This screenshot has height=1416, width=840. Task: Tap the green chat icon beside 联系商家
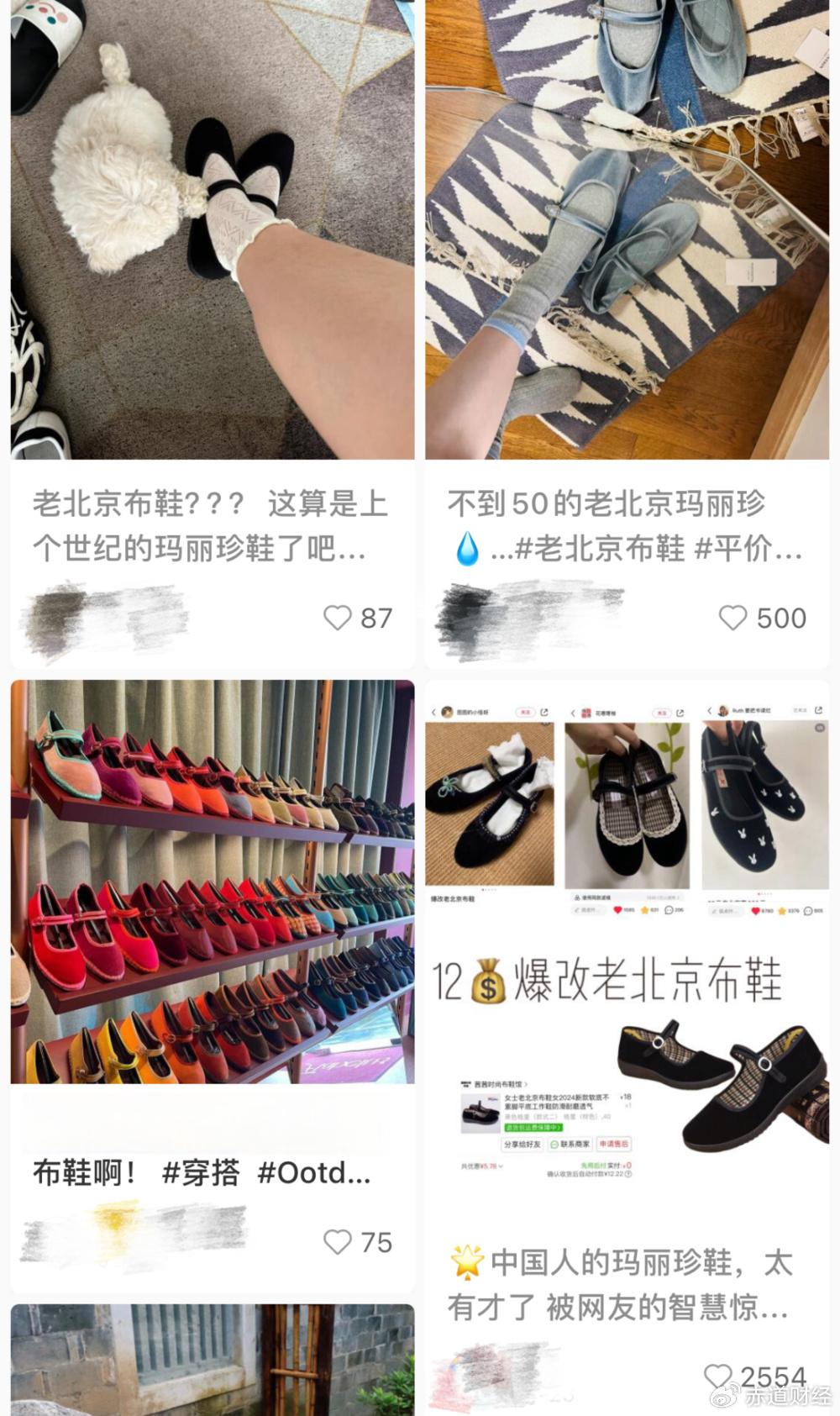553,1145
